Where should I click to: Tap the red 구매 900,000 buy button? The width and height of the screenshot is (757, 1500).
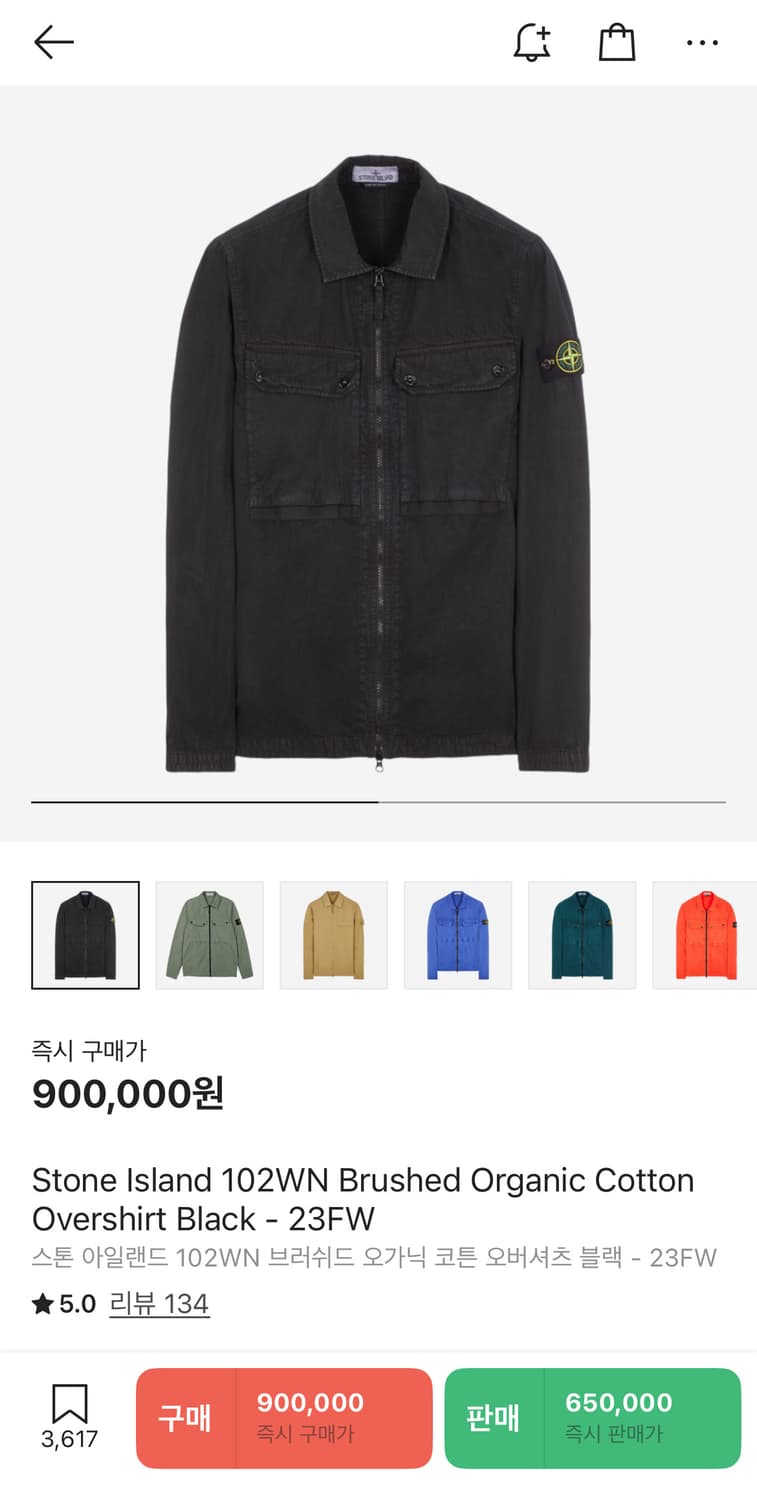pyautogui.click(x=284, y=1418)
